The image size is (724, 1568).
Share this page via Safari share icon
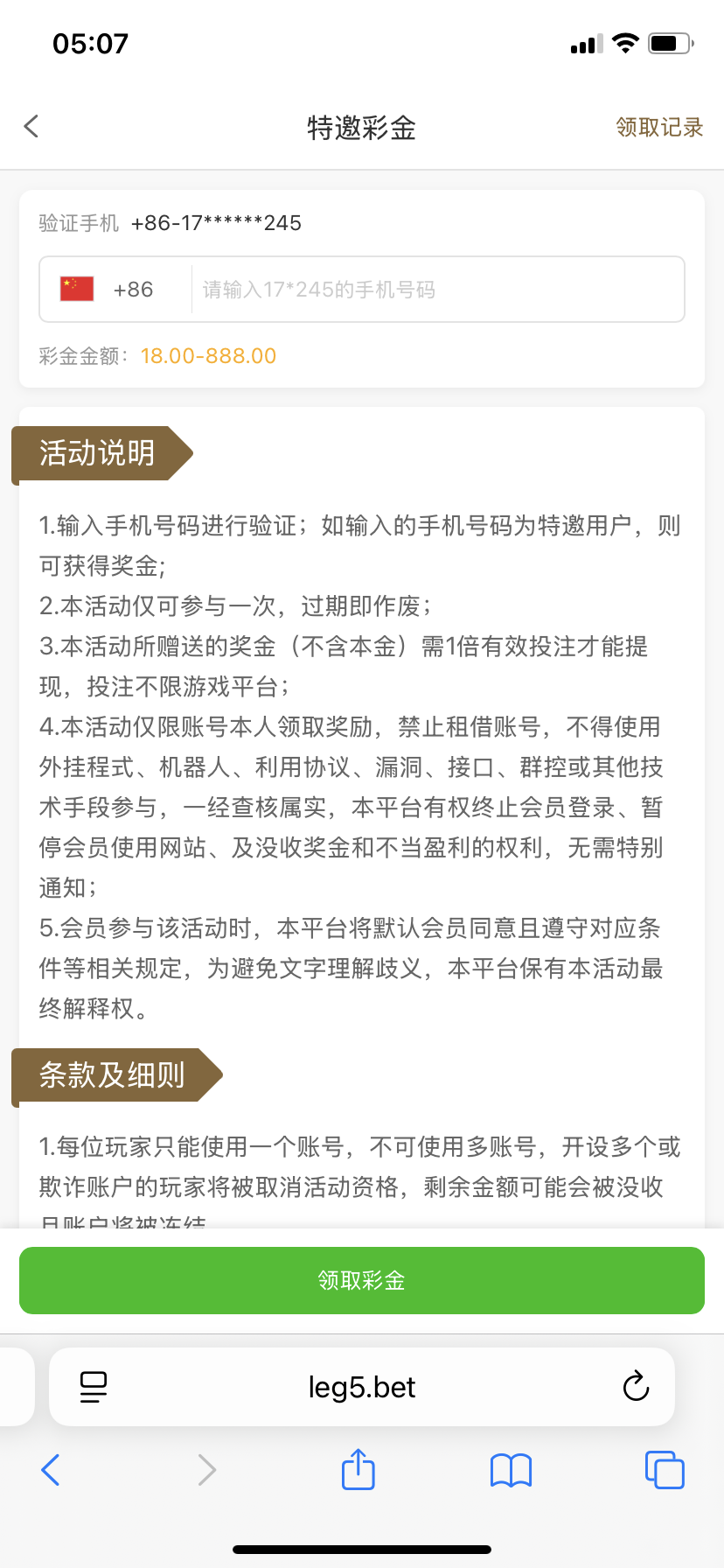pos(359,1469)
